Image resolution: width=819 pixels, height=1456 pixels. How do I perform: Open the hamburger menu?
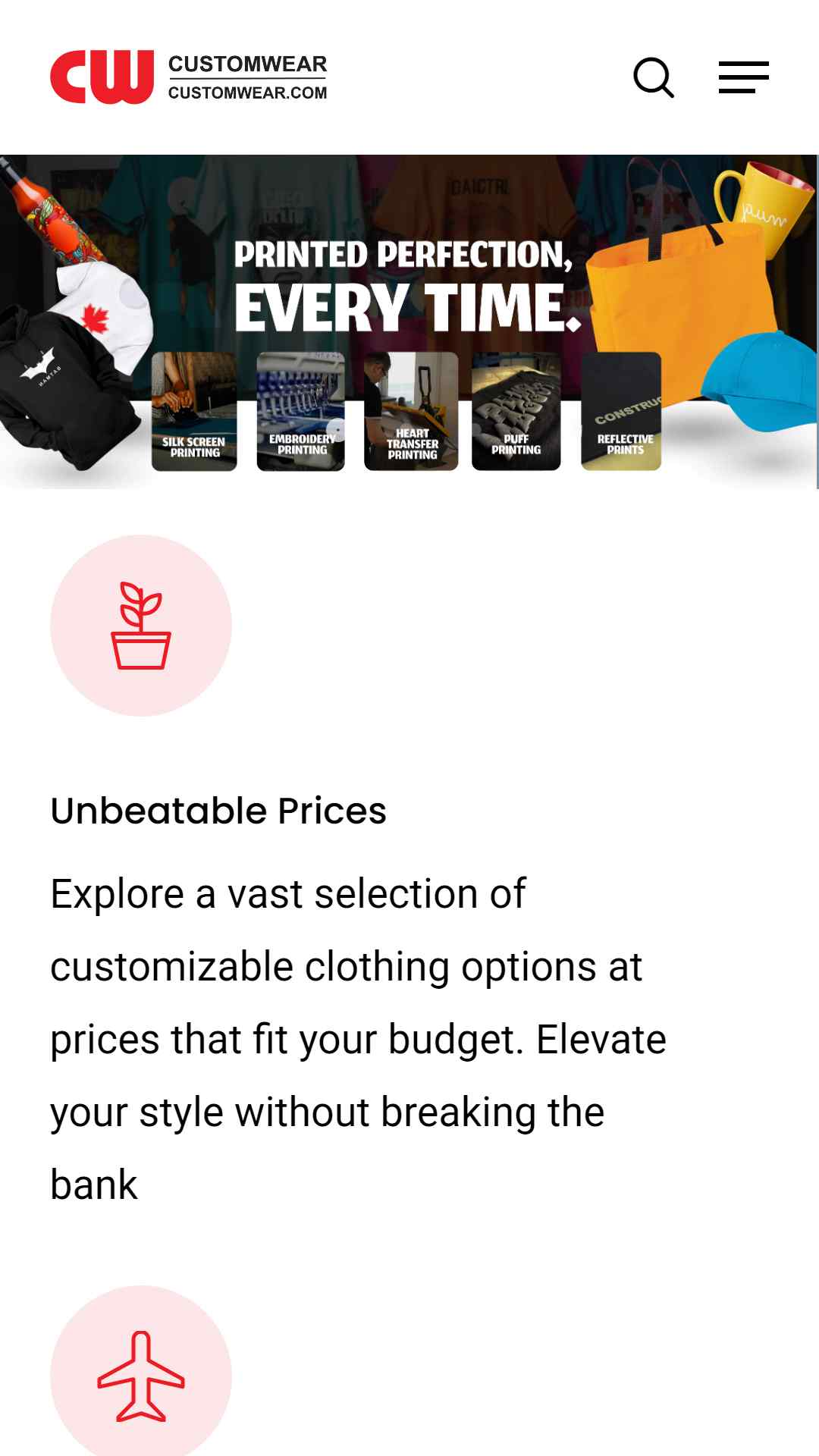tap(743, 77)
